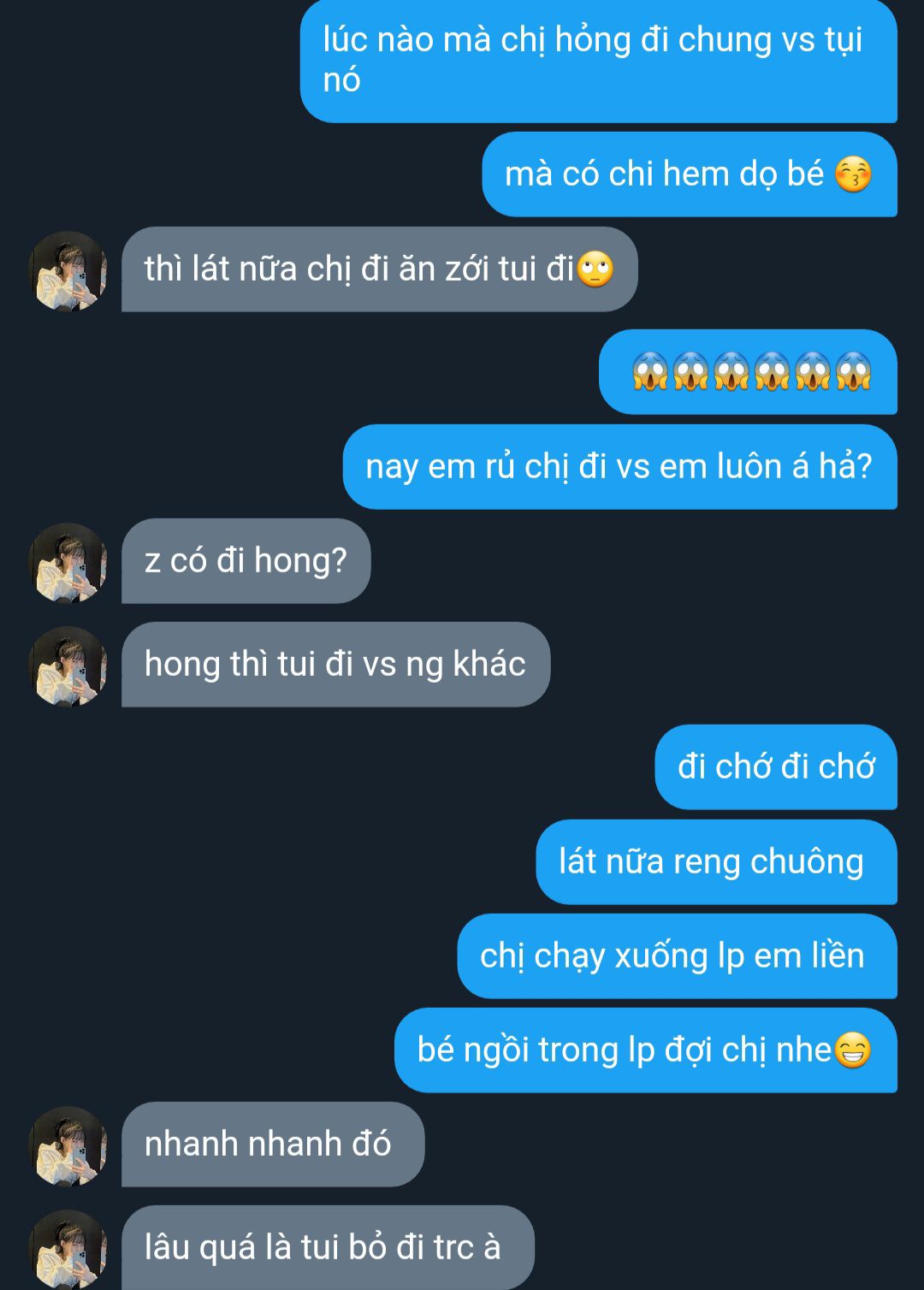View profile from avatar by "hong thì tui đi"
924x1290 pixels.
pos(68,666)
